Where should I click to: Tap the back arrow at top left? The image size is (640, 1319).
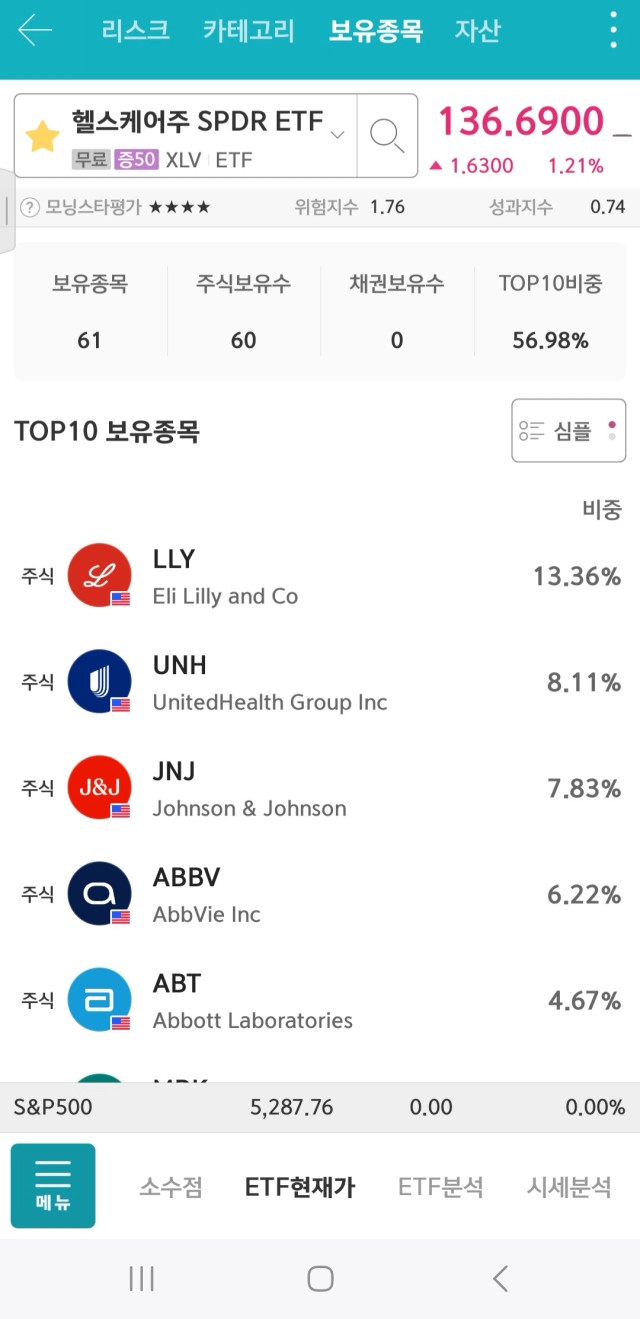[x=35, y=31]
